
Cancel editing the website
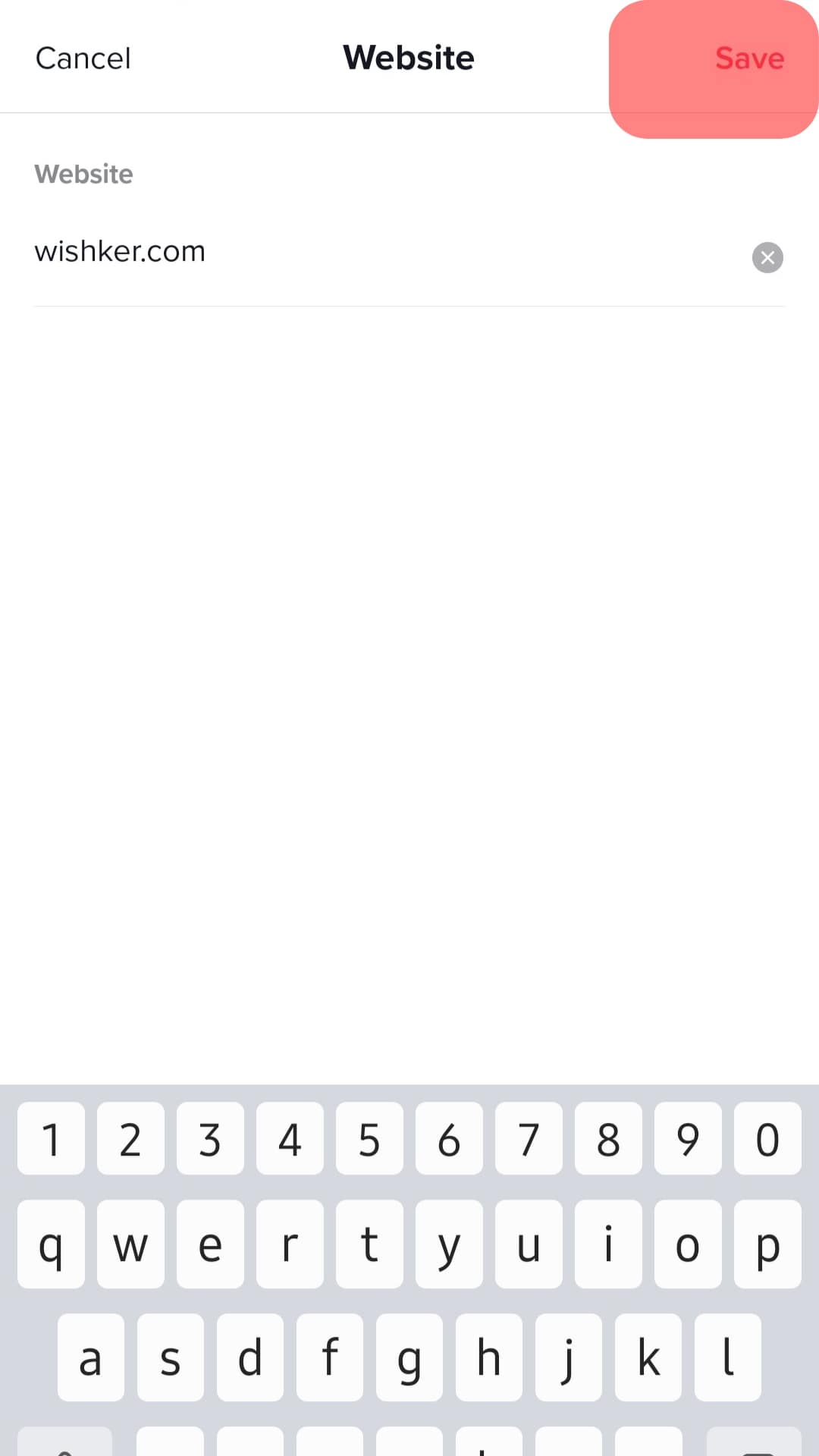coord(83,58)
